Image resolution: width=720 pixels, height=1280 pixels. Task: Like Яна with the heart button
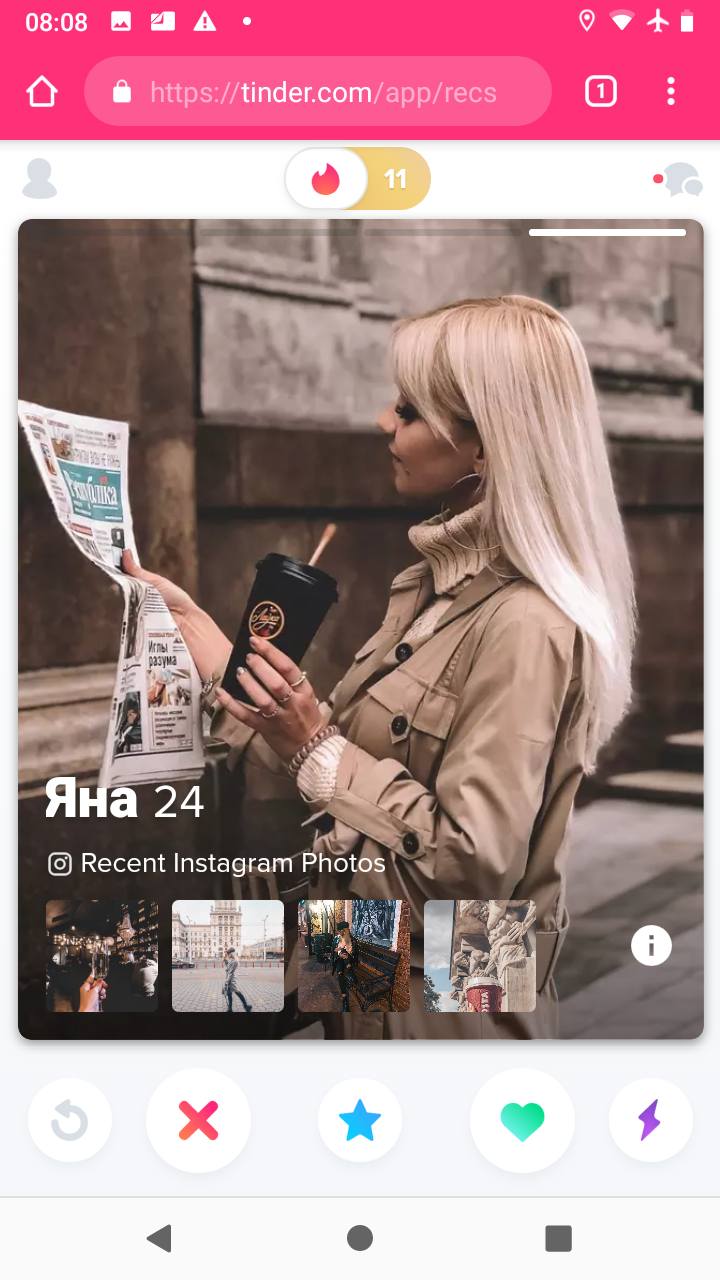coord(522,1121)
